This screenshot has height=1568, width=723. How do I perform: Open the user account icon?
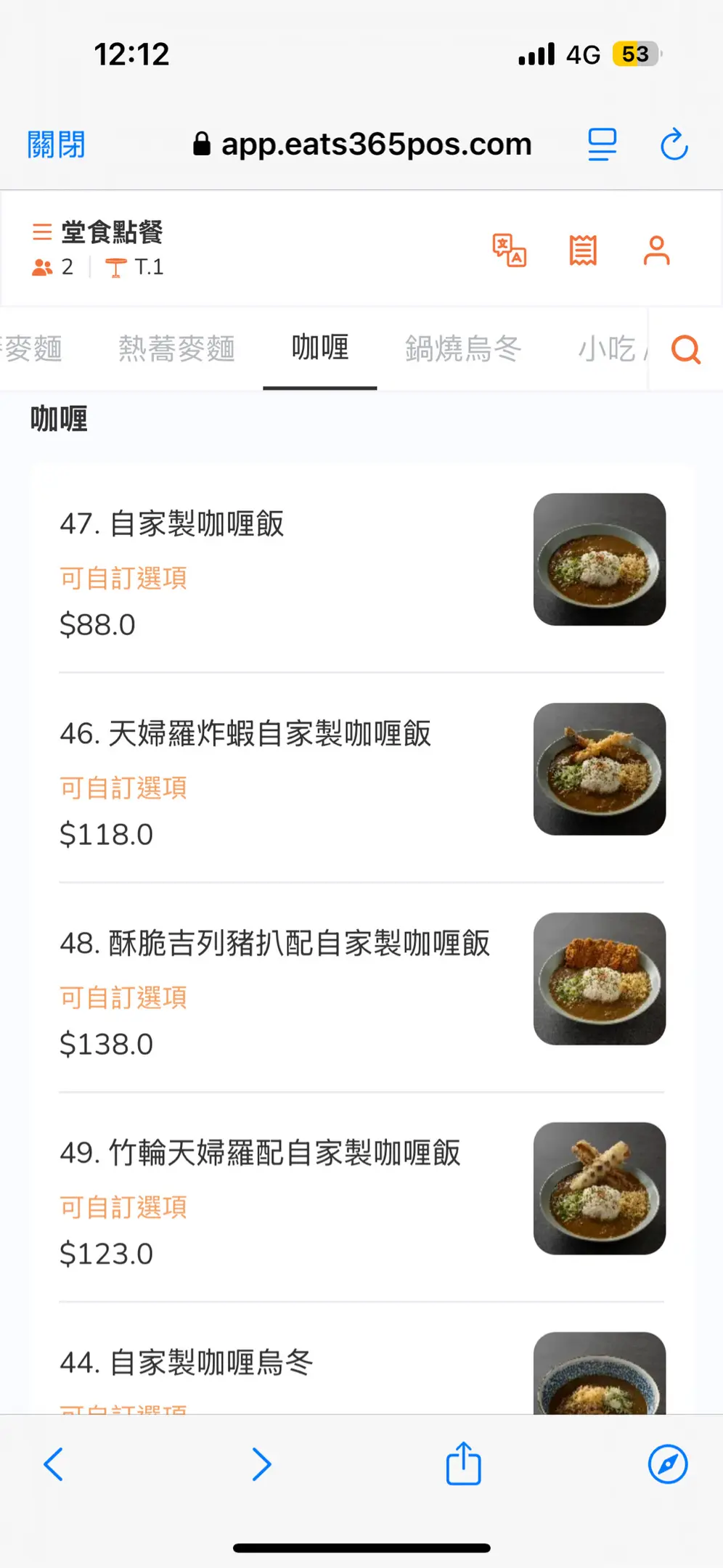click(656, 250)
